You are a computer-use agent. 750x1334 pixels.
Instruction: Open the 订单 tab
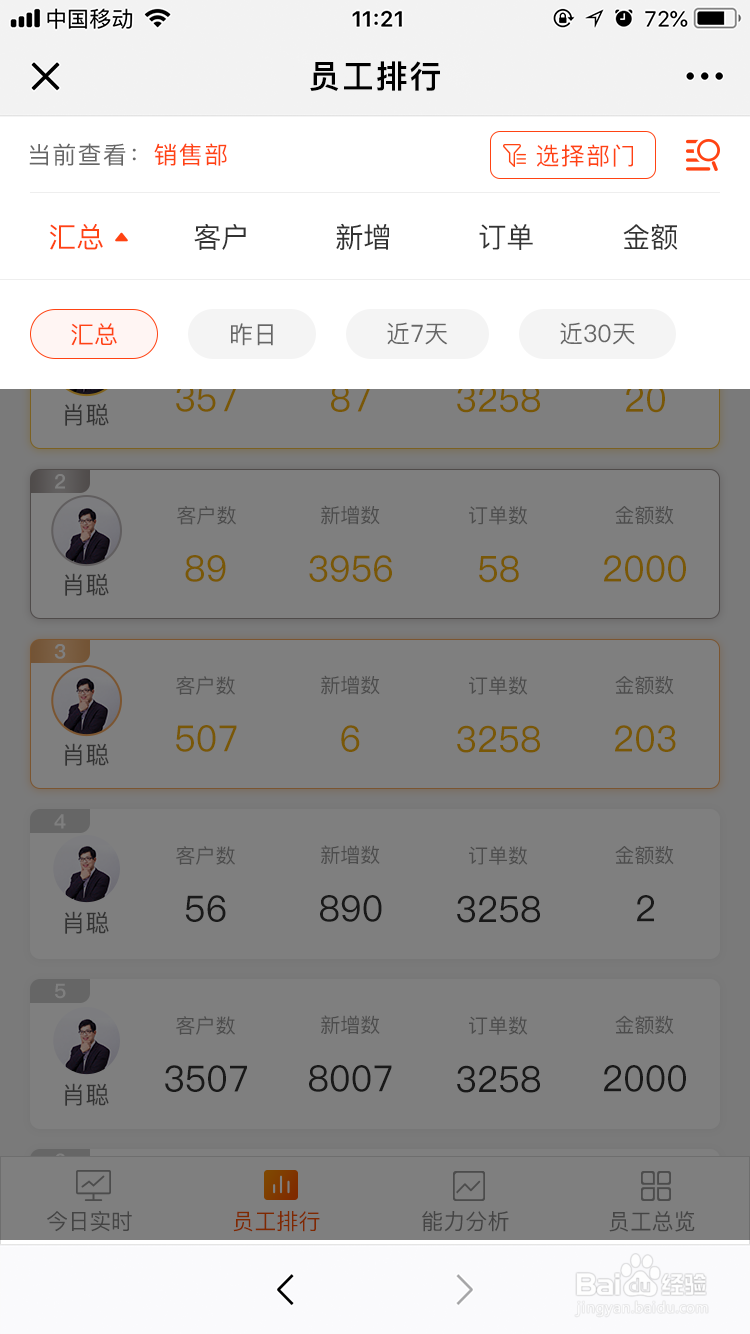(505, 237)
